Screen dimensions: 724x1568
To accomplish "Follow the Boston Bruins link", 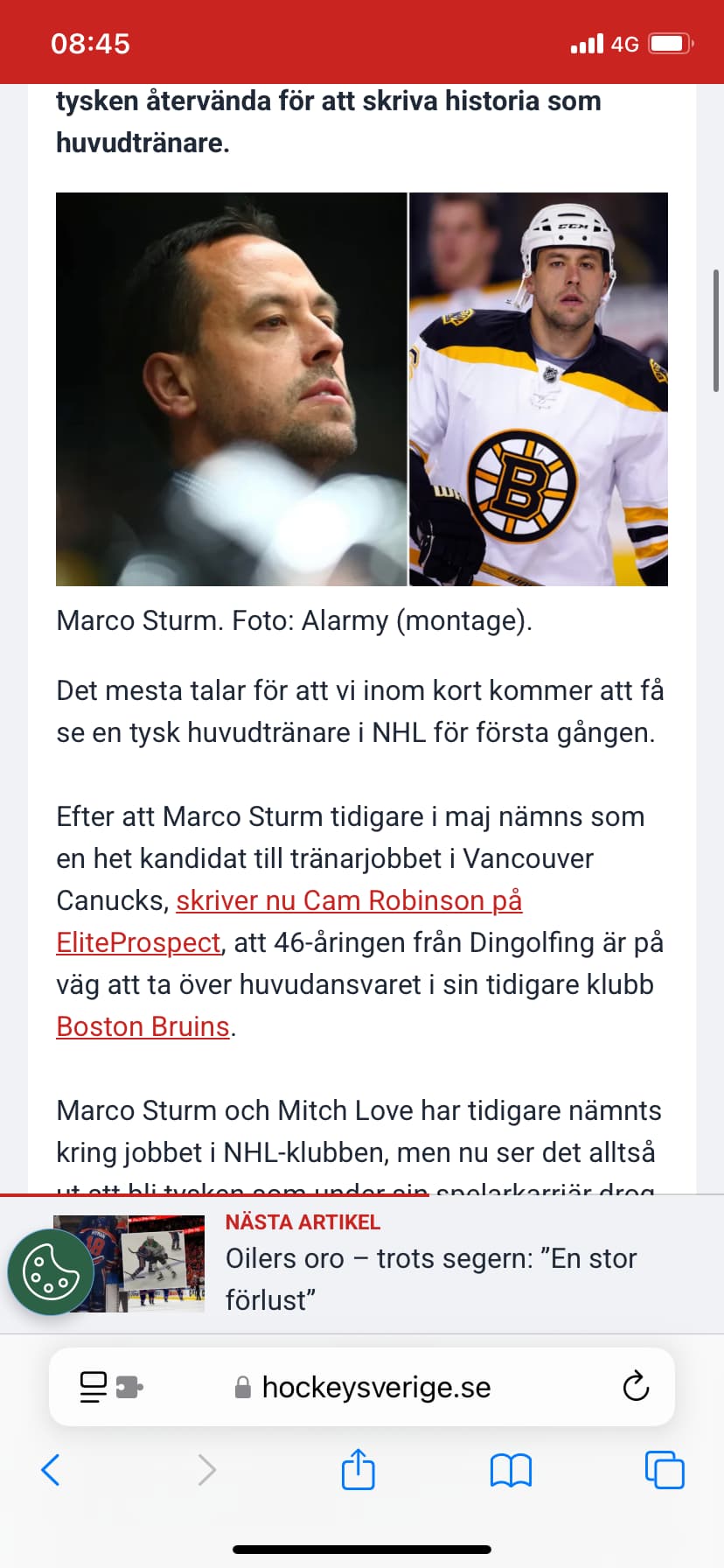I will click(143, 1026).
